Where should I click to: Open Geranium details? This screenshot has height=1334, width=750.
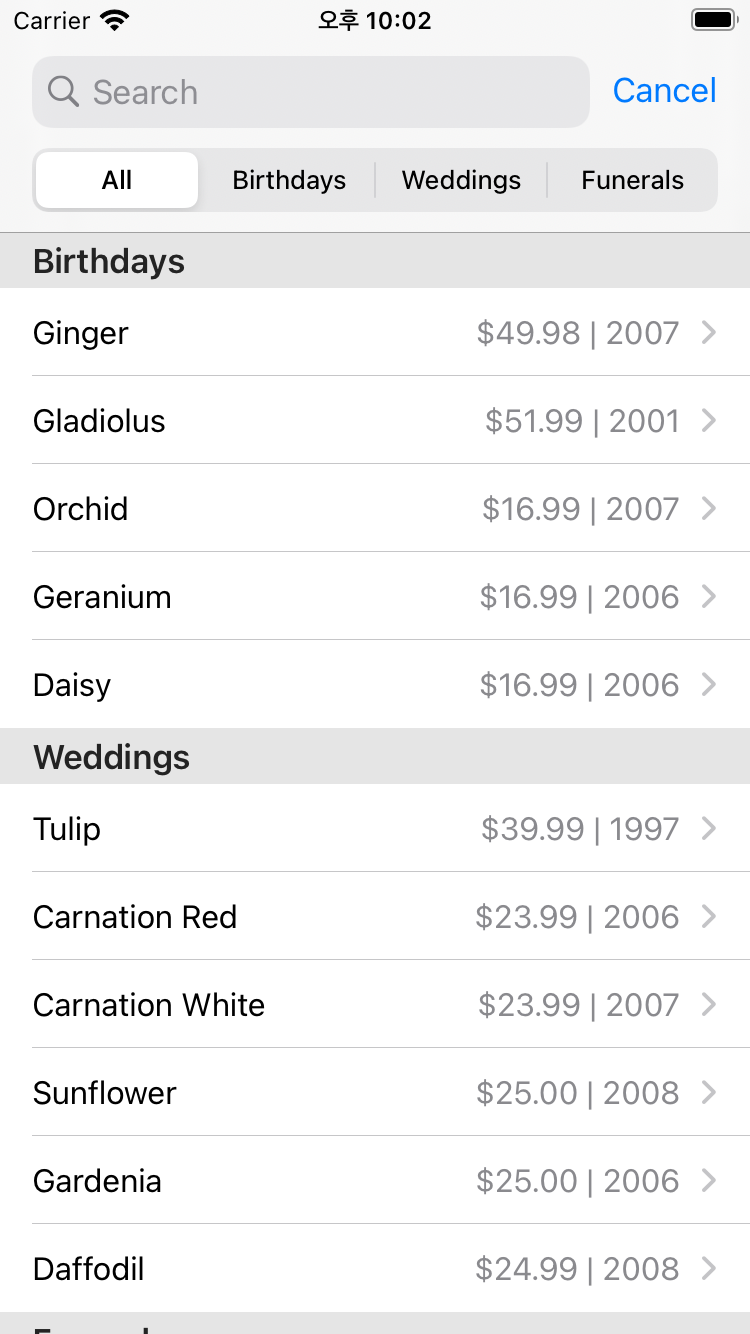(x=375, y=597)
